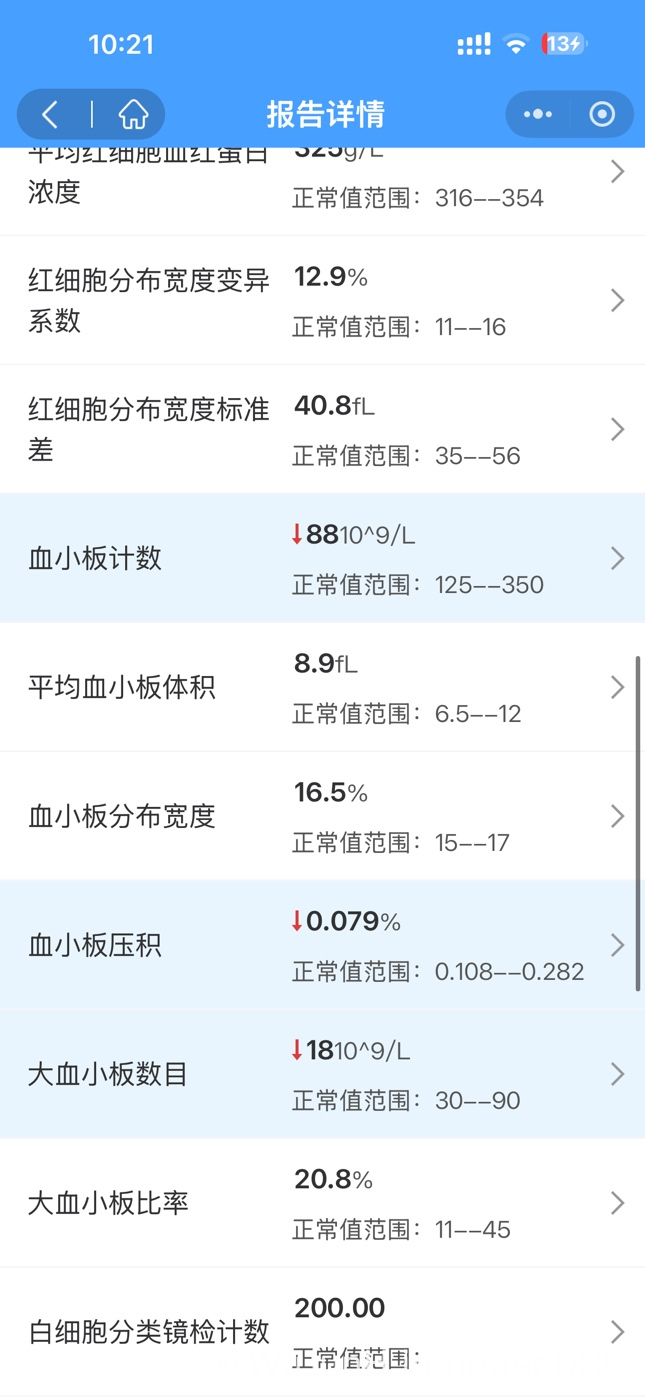645x1398 pixels.
Task: View 红细胞分布宽度变异系数 result details
Action: (x=322, y=301)
